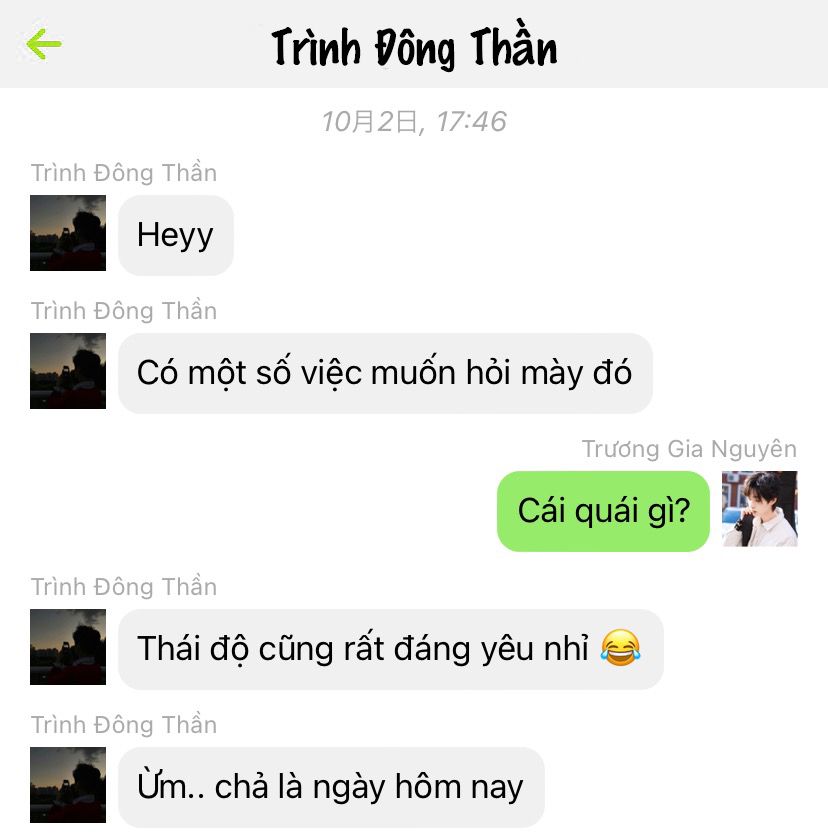Tap the avatar beside the "Heyy" message
The image size is (828, 836).
pos(68,233)
